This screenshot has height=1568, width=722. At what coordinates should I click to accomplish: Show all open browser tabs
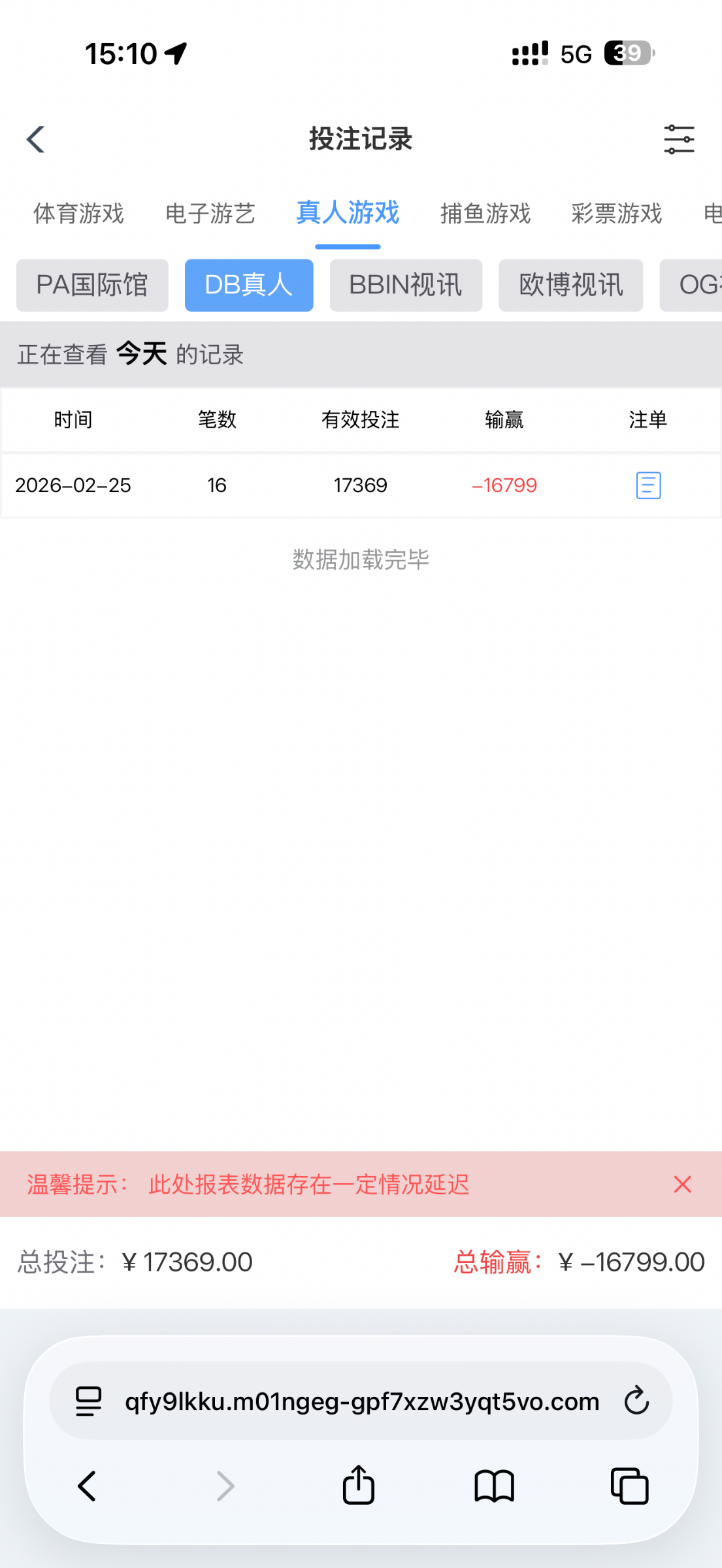pyautogui.click(x=629, y=1486)
